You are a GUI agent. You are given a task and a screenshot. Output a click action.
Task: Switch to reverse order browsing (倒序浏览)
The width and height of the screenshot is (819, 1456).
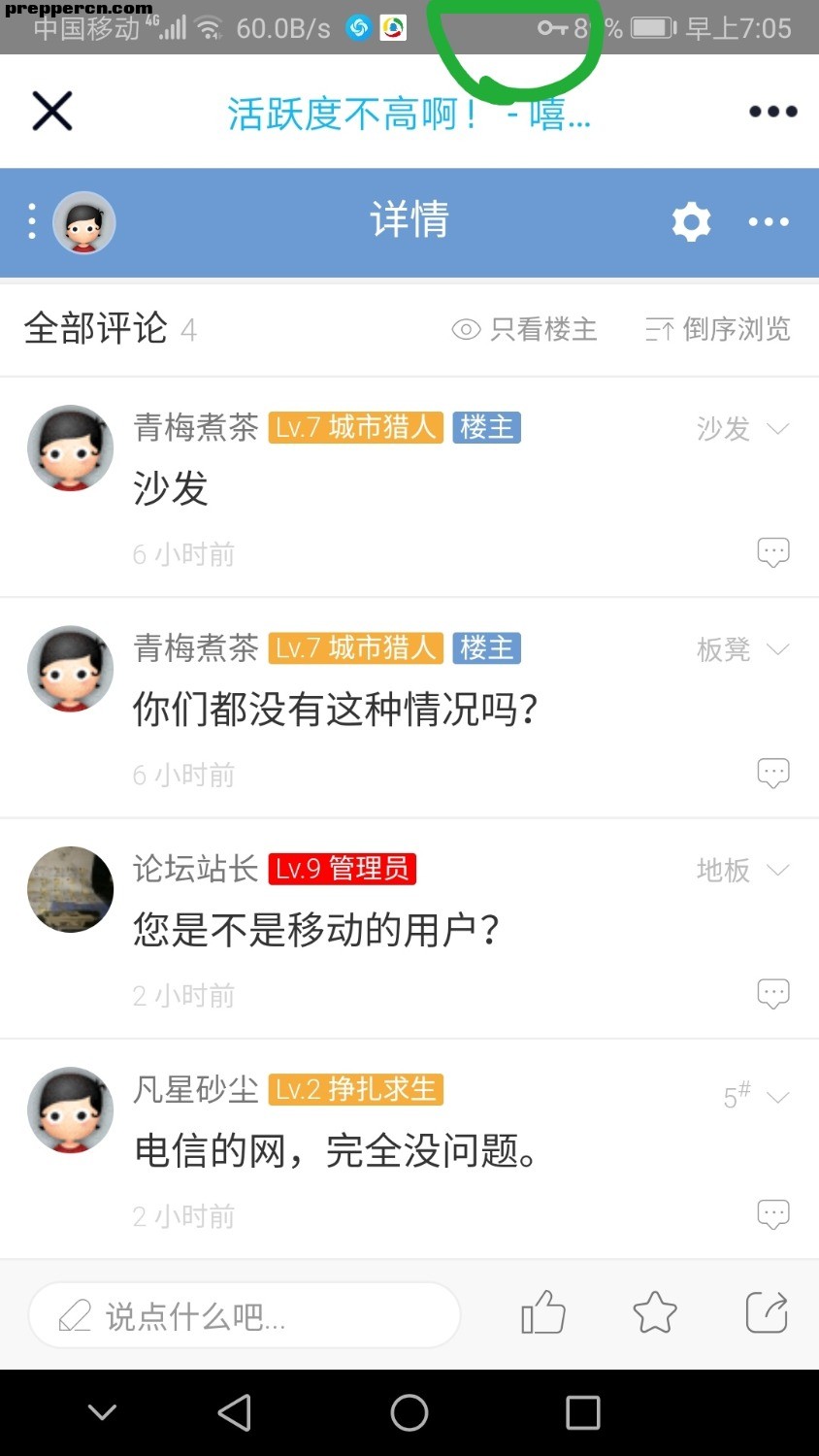[718, 329]
